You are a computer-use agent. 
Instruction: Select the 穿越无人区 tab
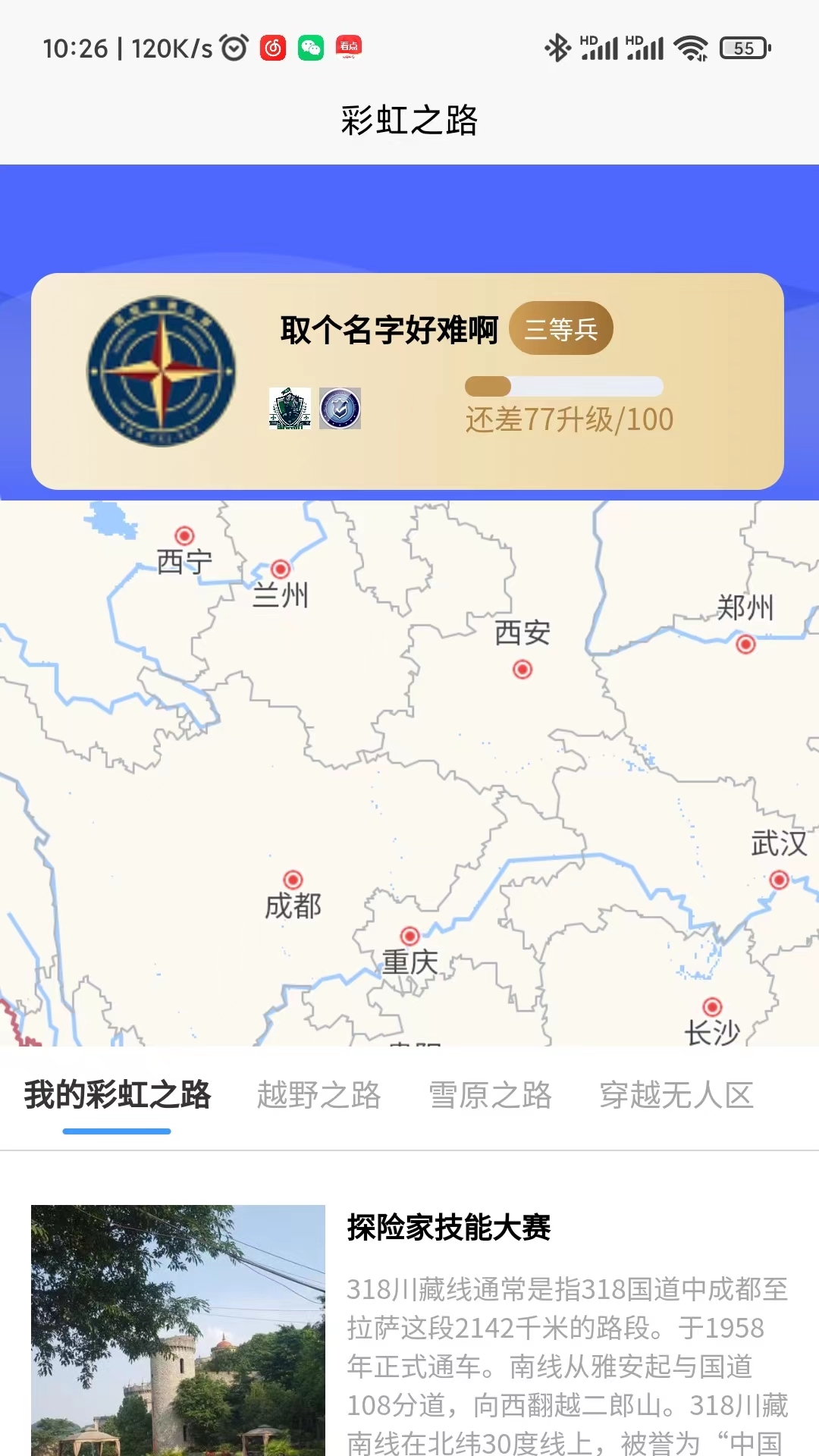(x=676, y=1095)
